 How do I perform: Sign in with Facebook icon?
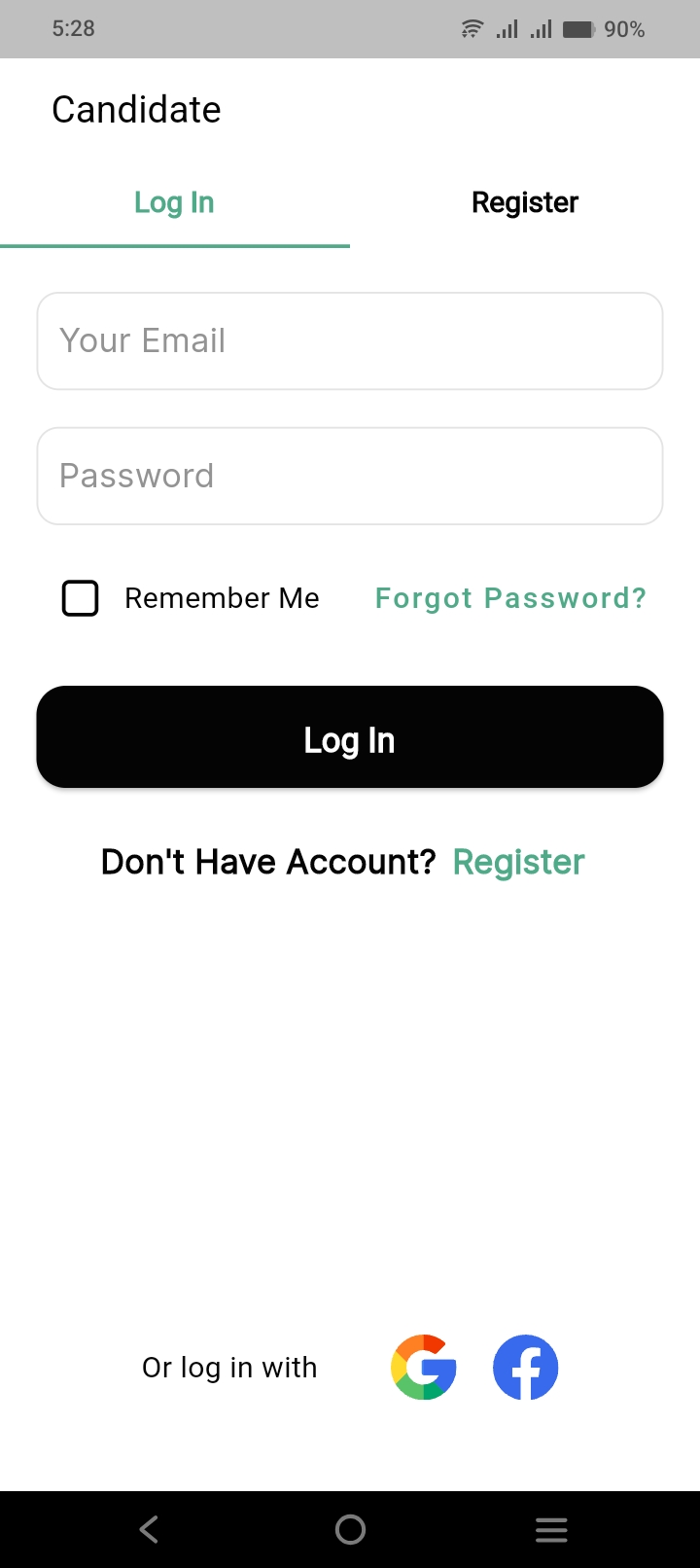[x=526, y=1367]
